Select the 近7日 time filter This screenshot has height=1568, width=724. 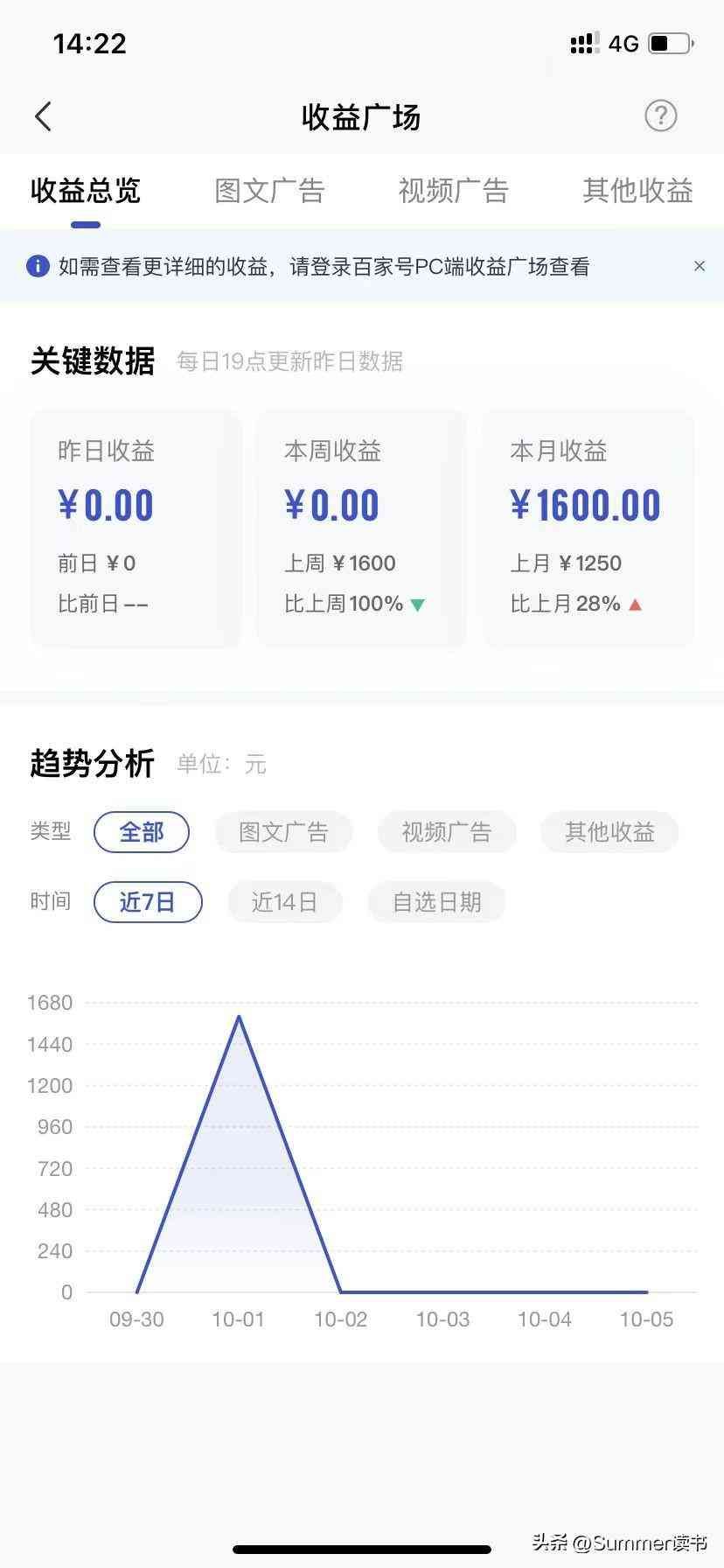148,902
